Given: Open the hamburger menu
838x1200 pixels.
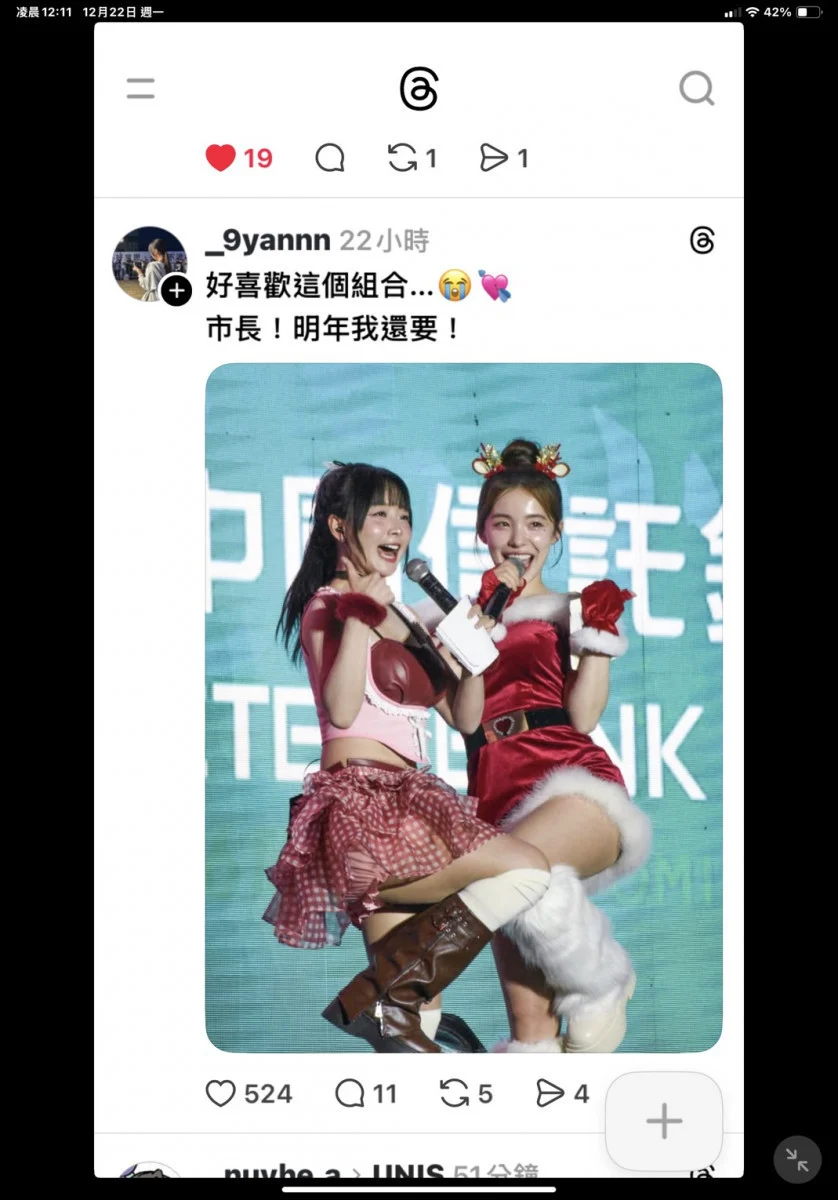Looking at the screenshot, I should click(x=141, y=88).
